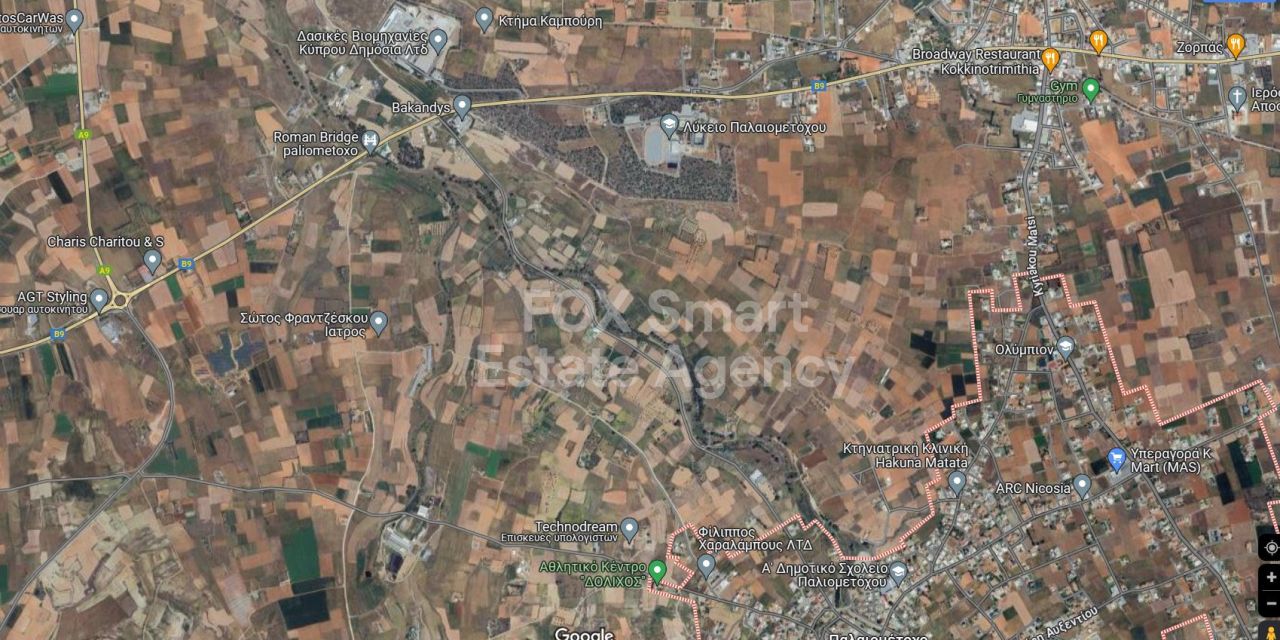
Task: Open Κτήμα Καμπούρη place marker
Action: click(x=484, y=18)
